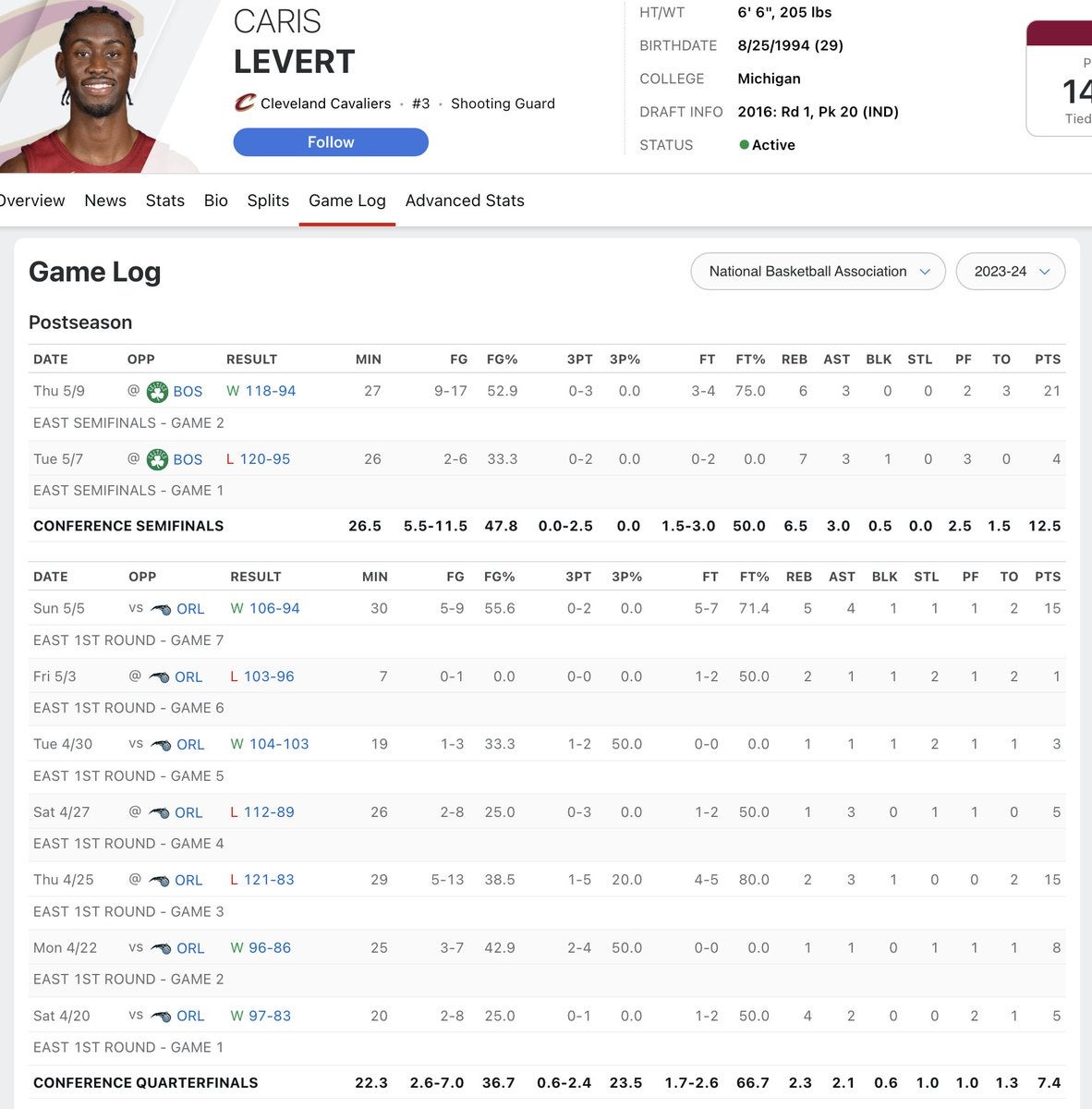
Task: Switch to the Stats tab
Action: point(165,201)
